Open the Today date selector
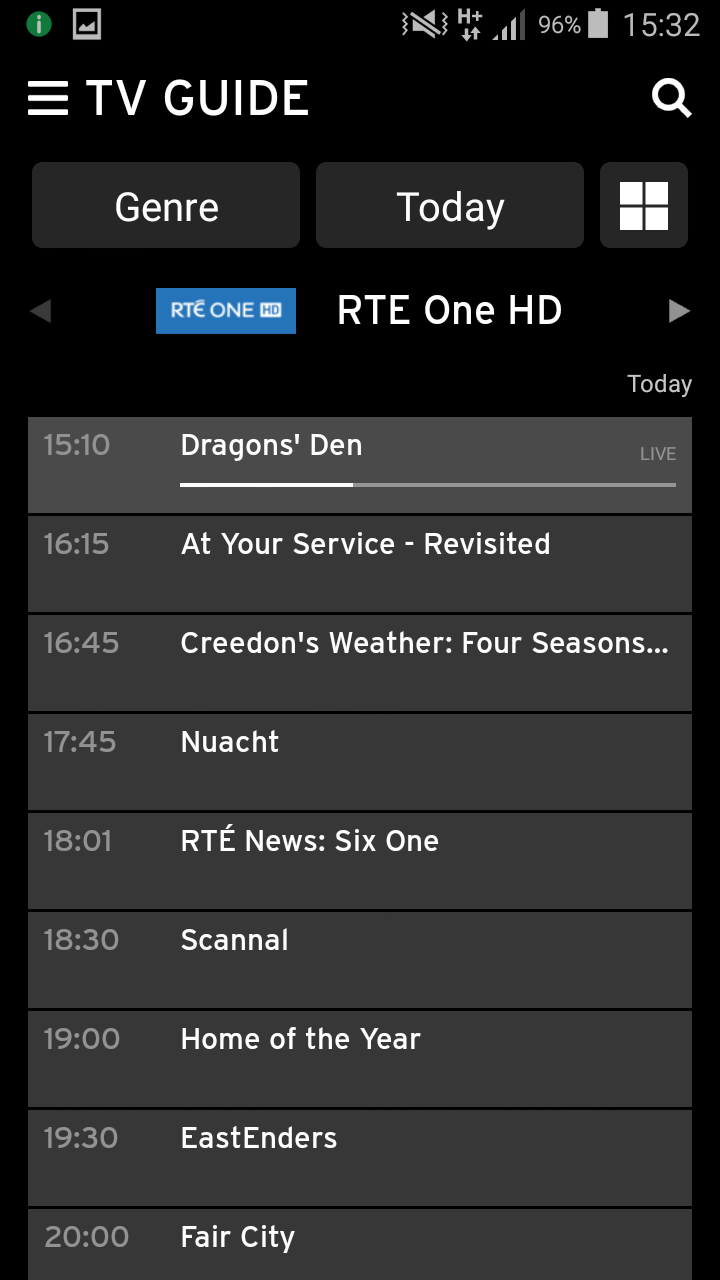 [x=450, y=205]
